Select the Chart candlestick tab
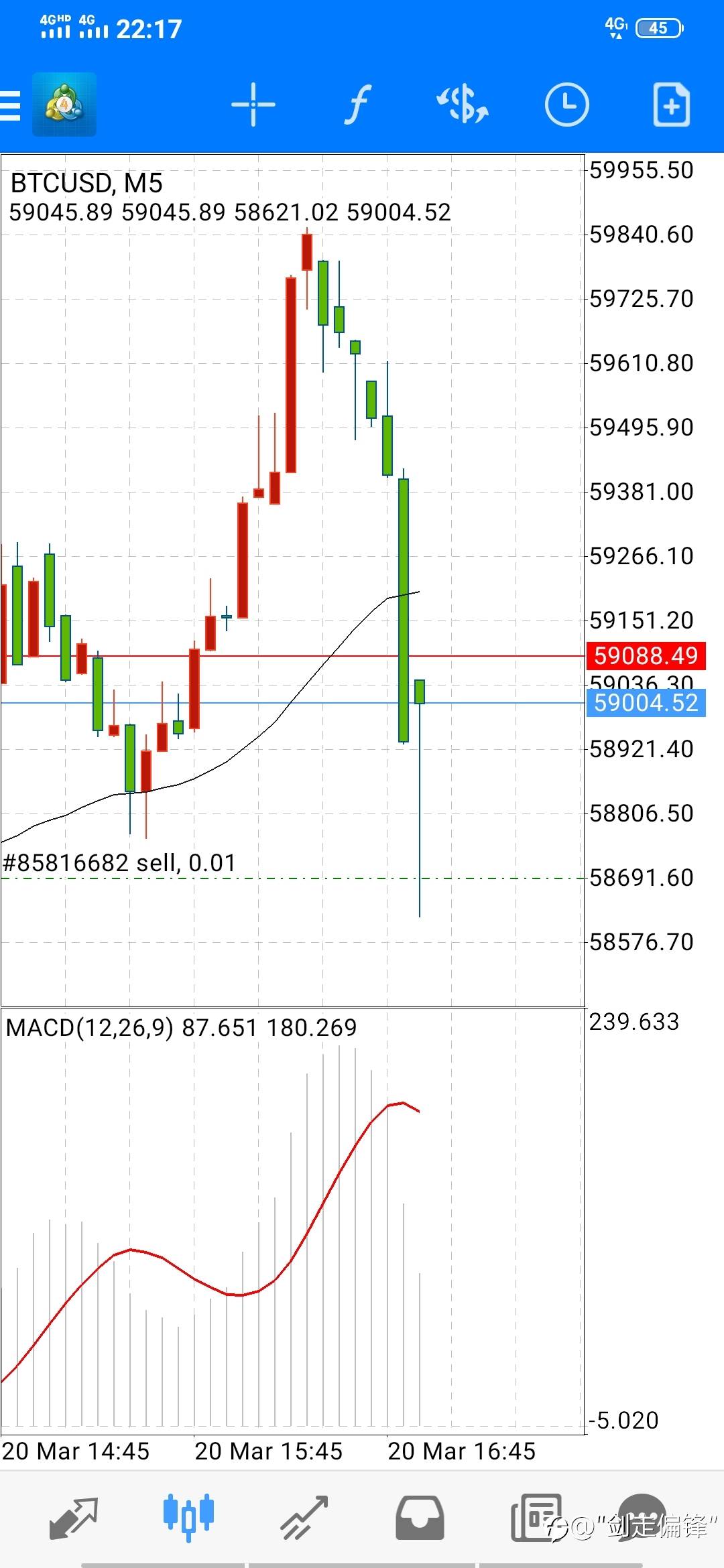 click(188, 1517)
